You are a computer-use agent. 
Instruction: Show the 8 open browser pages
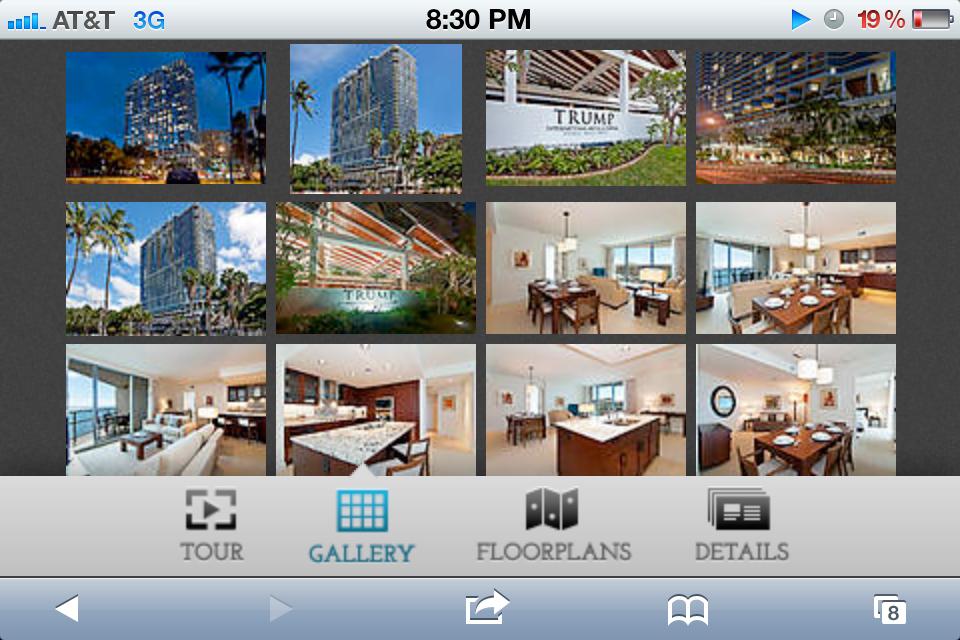point(889,608)
